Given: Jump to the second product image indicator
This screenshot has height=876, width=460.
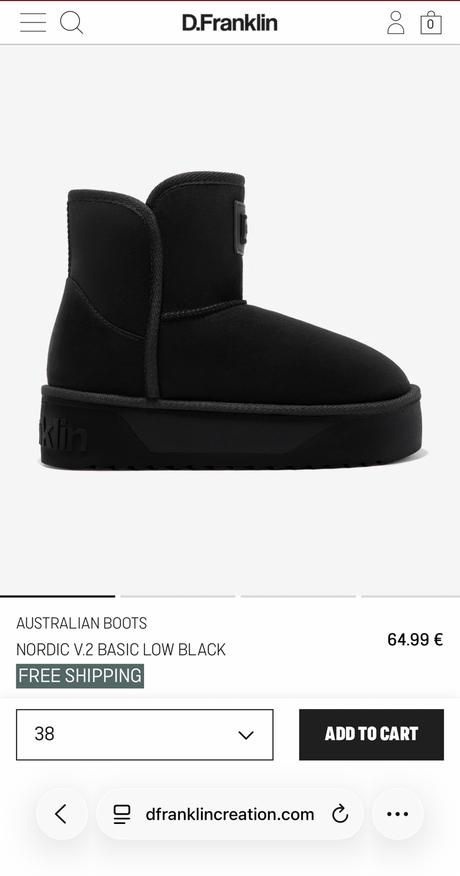Looking at the screenshot, I should (x=178, y=596).
